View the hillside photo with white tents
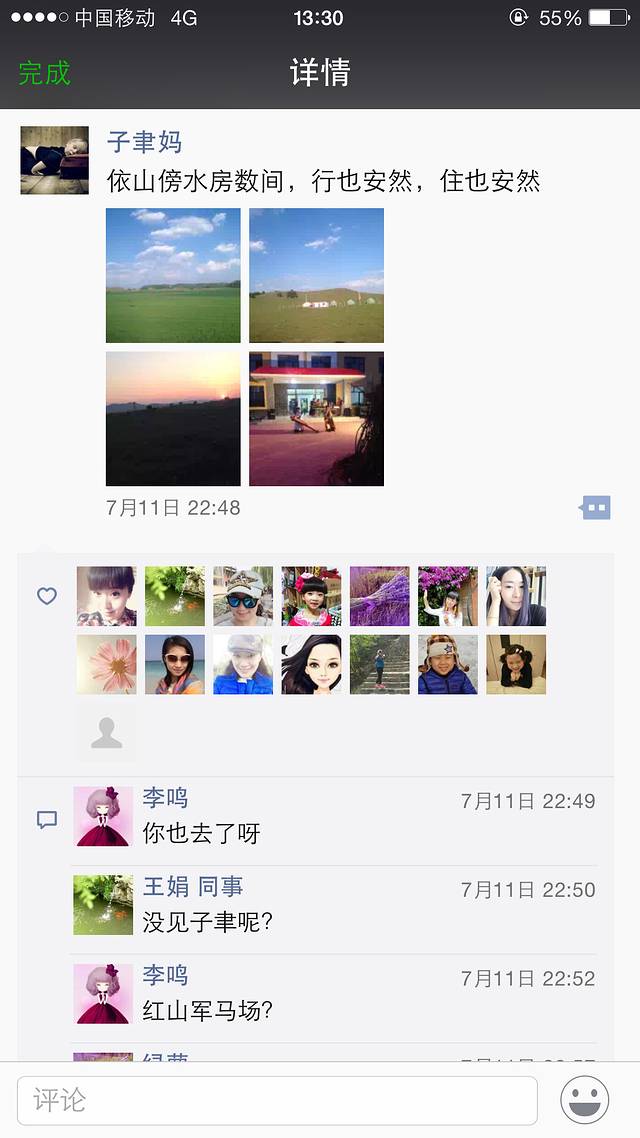This screenshot has width=640, height=1138. (316, 275)
